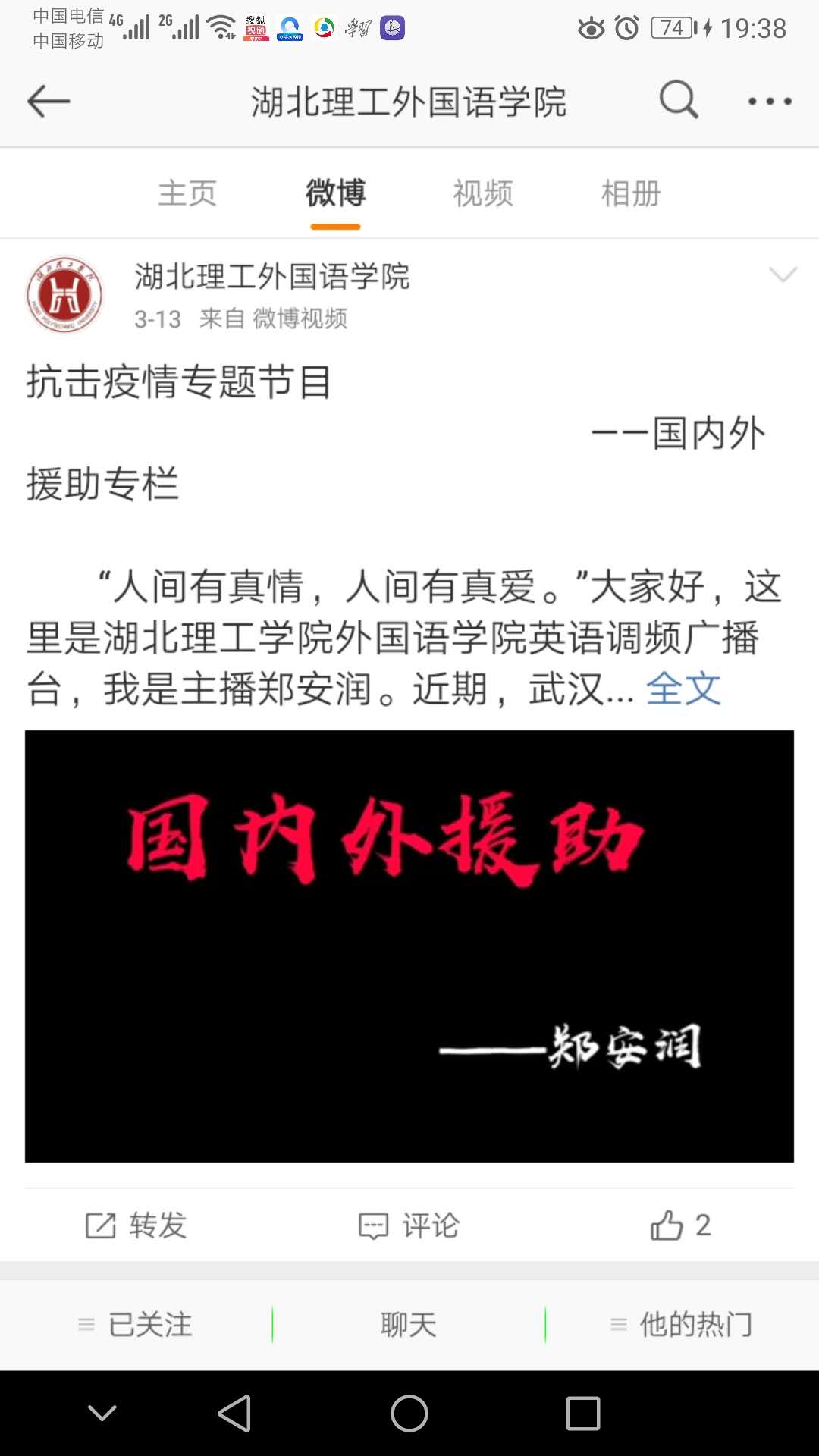
Task: Like the post with the thumbs-up
Action: pos(680,1225)
